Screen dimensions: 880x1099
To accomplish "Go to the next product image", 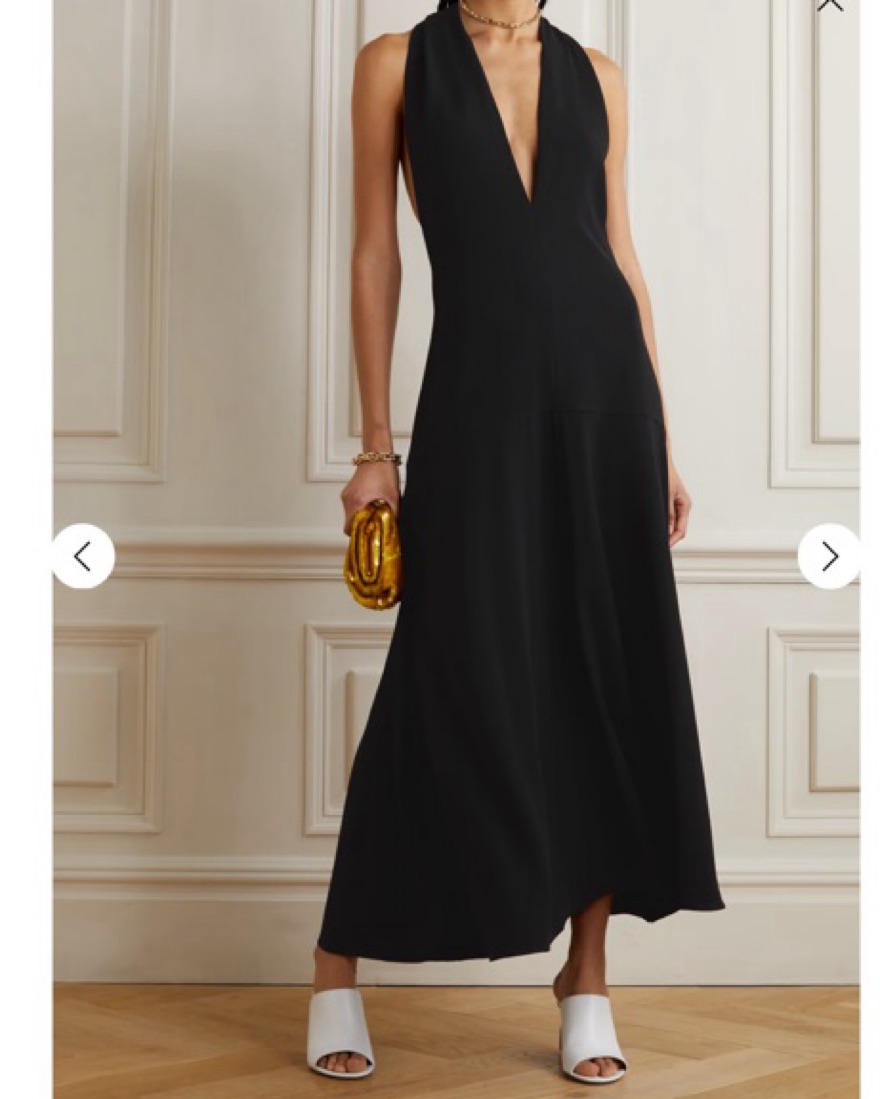I will pos(829,556).
